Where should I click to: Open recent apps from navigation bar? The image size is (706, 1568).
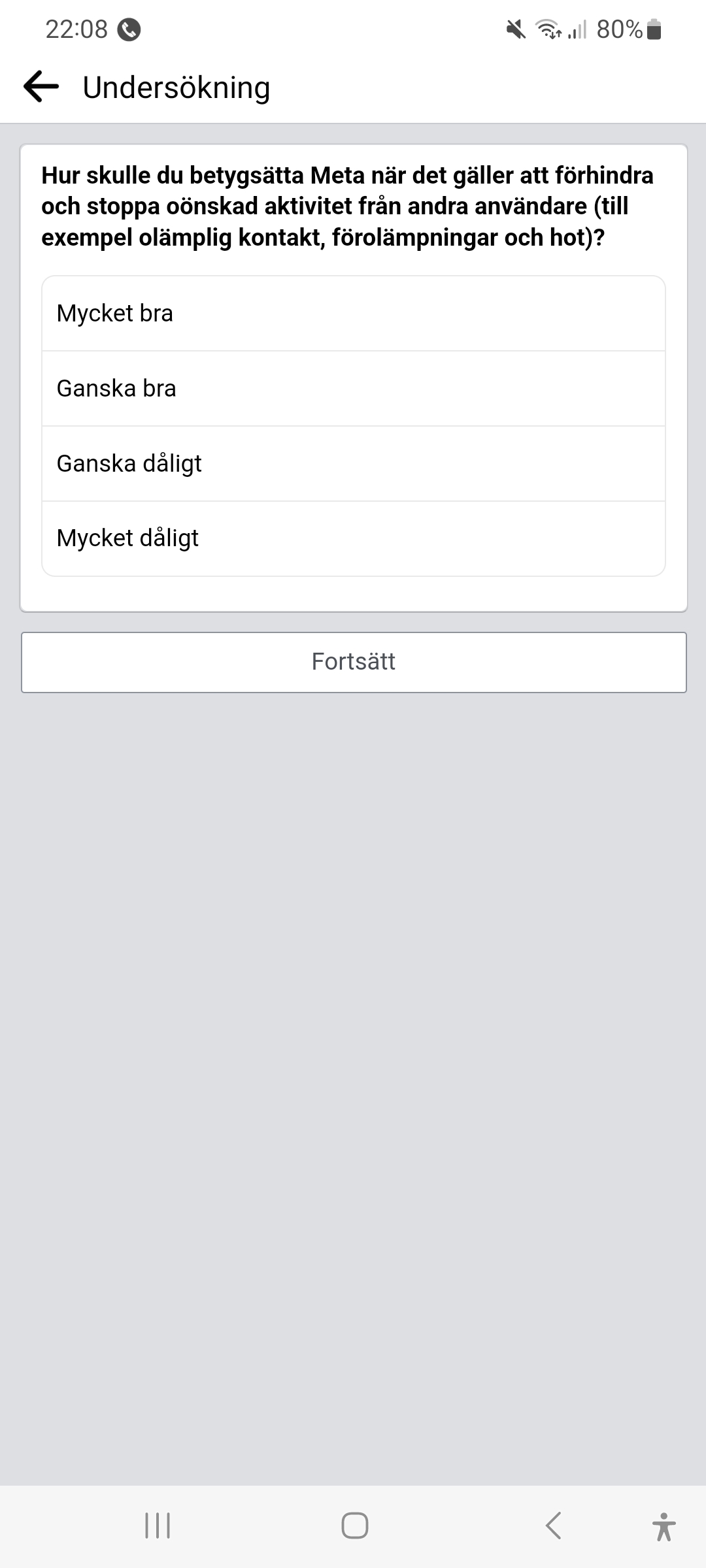(157, 1526)
